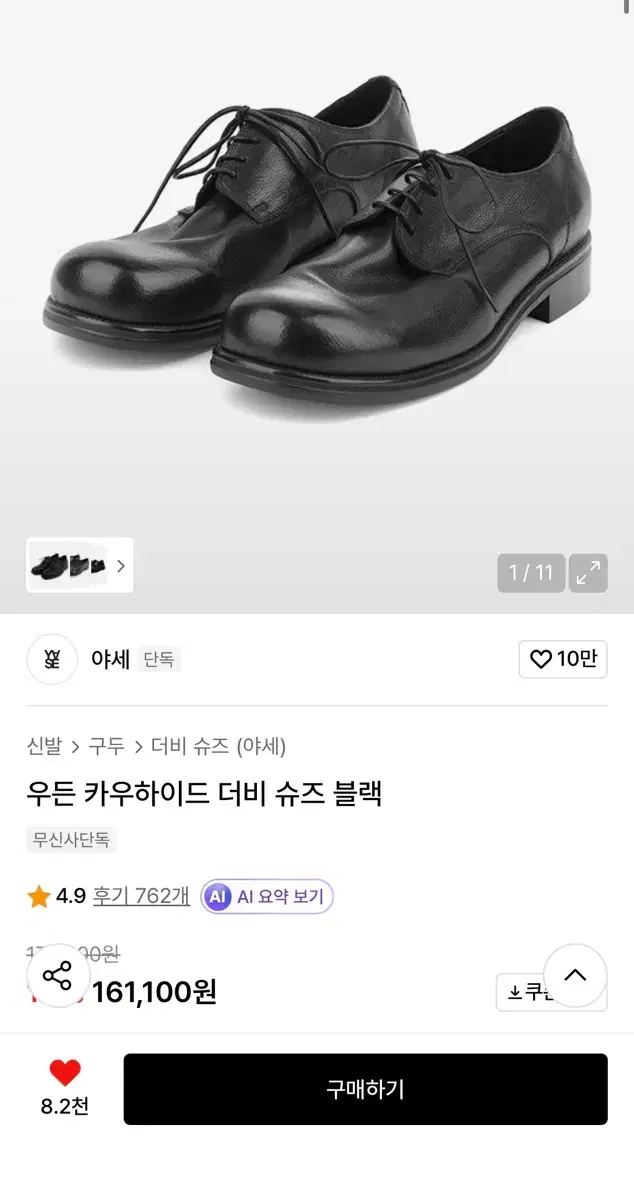Open the product image thumbnail strip
634x1200 pixels.
(80, 566)
